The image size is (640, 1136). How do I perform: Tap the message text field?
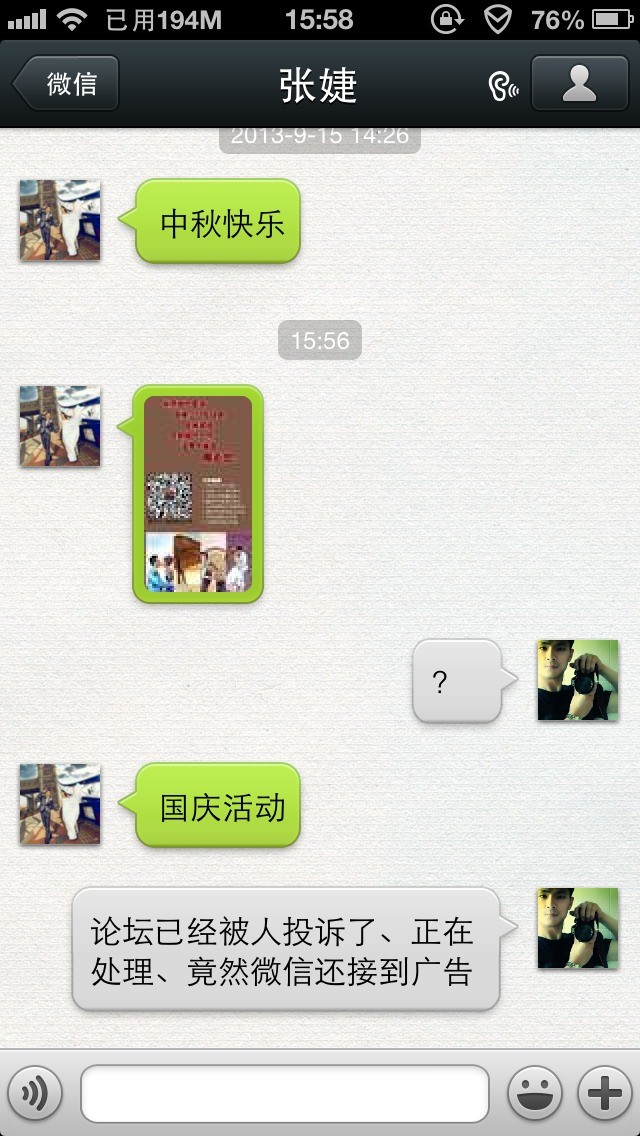coord(285,1093)
